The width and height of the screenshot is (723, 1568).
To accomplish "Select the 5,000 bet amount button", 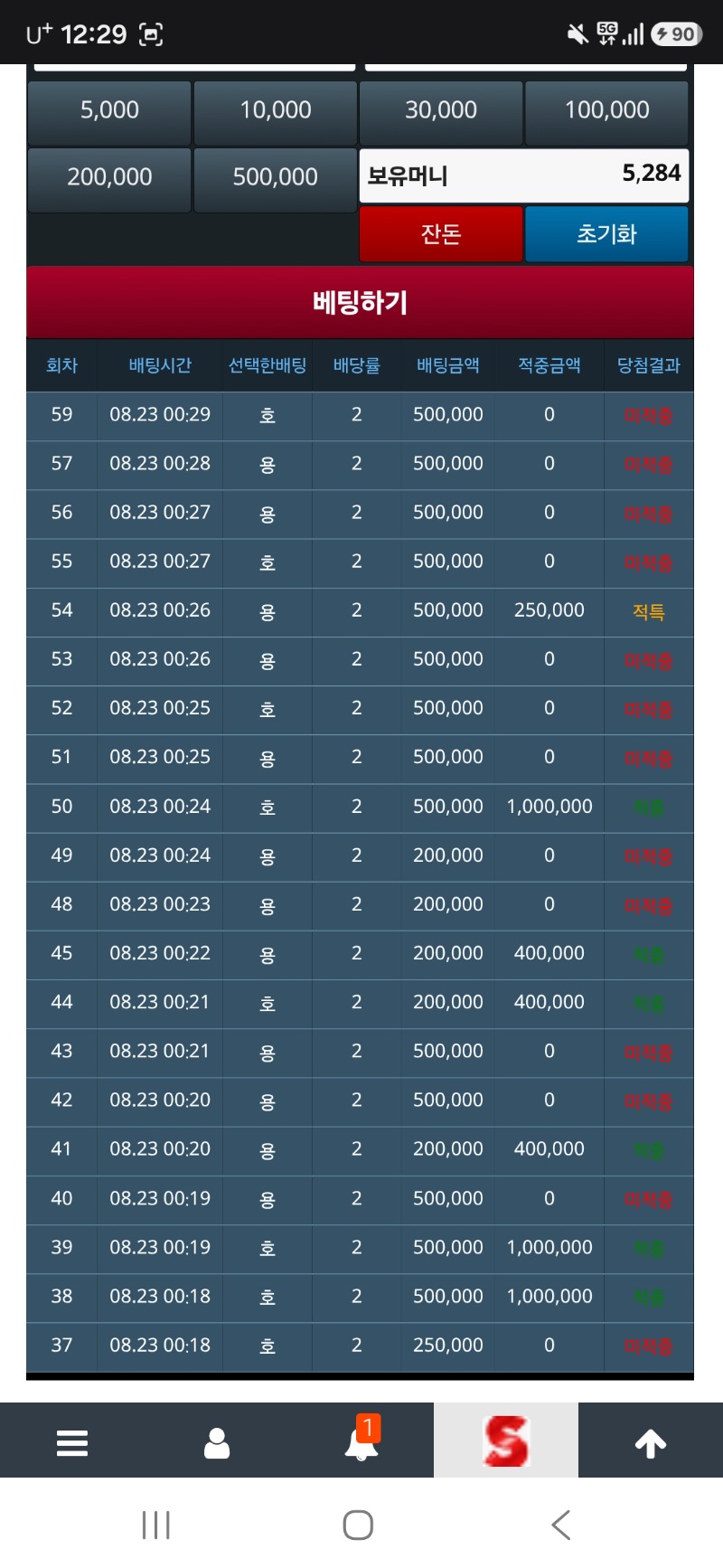I will 109,112.
